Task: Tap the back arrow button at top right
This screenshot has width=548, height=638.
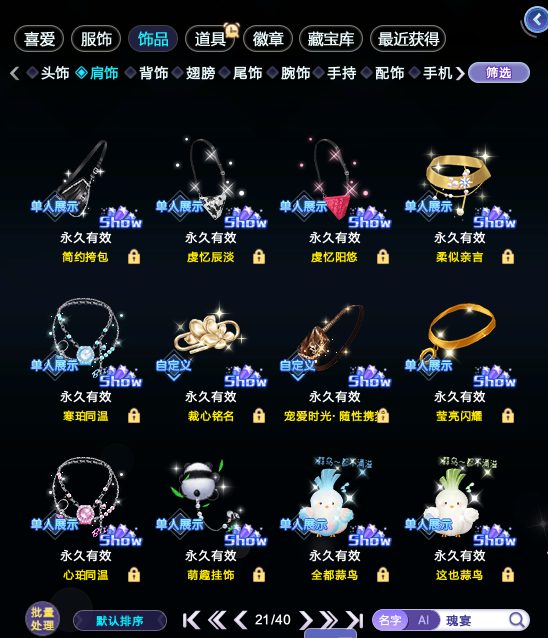Action: [537, 20]
